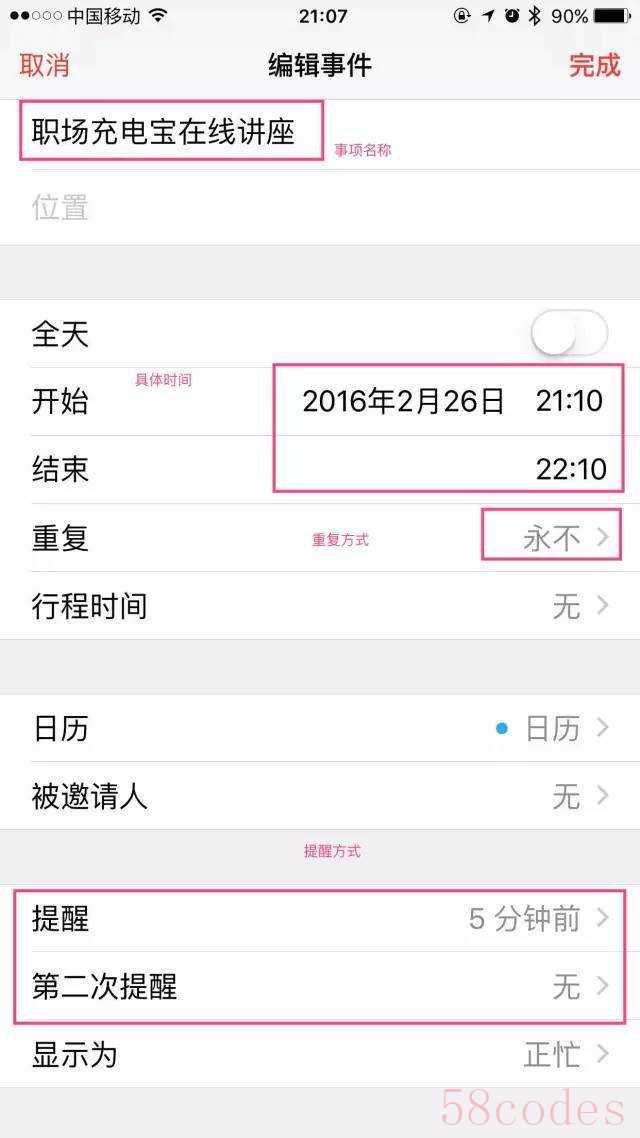Viewport: 640px width, 1138px height.
Task: Enable the 全天 all-day switch
Action: 570,335
